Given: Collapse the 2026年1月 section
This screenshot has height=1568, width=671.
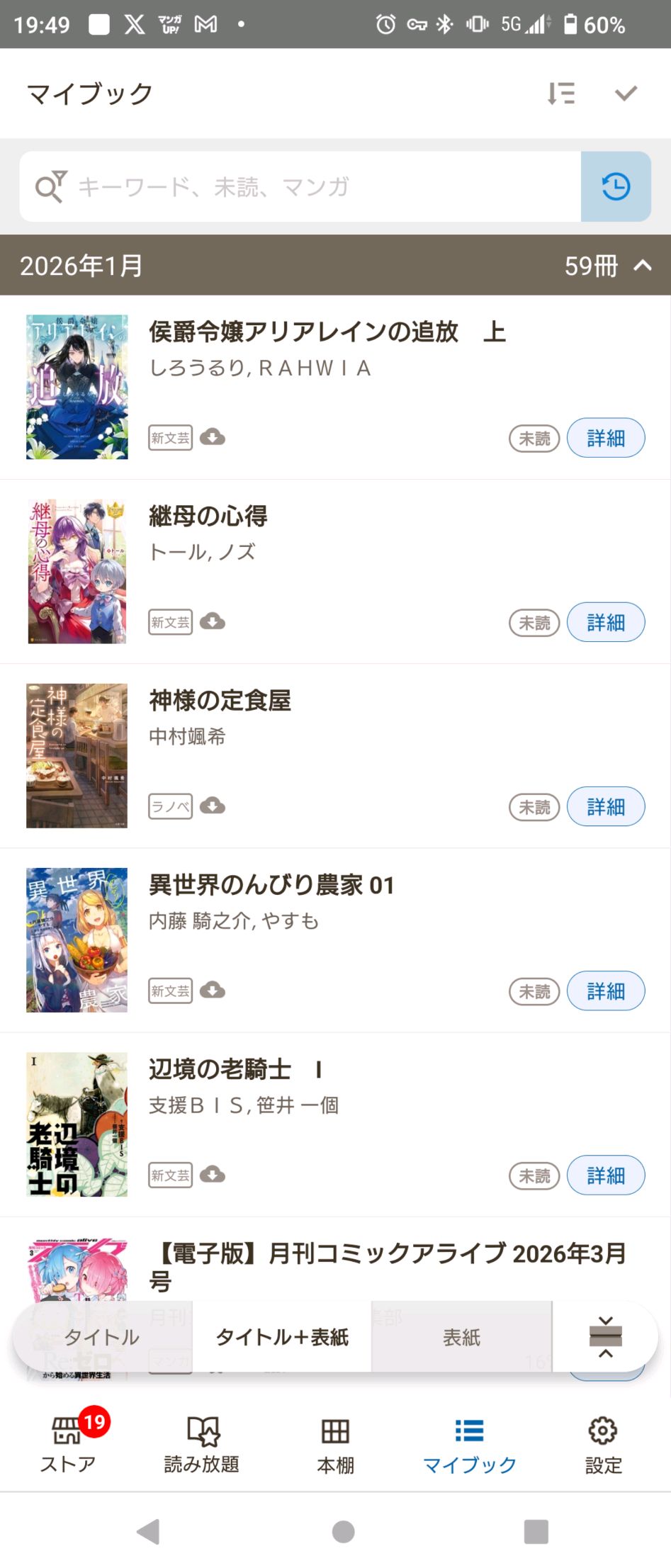Looking at the screenshot, I should pyautogui.click(x=642, y=266).
